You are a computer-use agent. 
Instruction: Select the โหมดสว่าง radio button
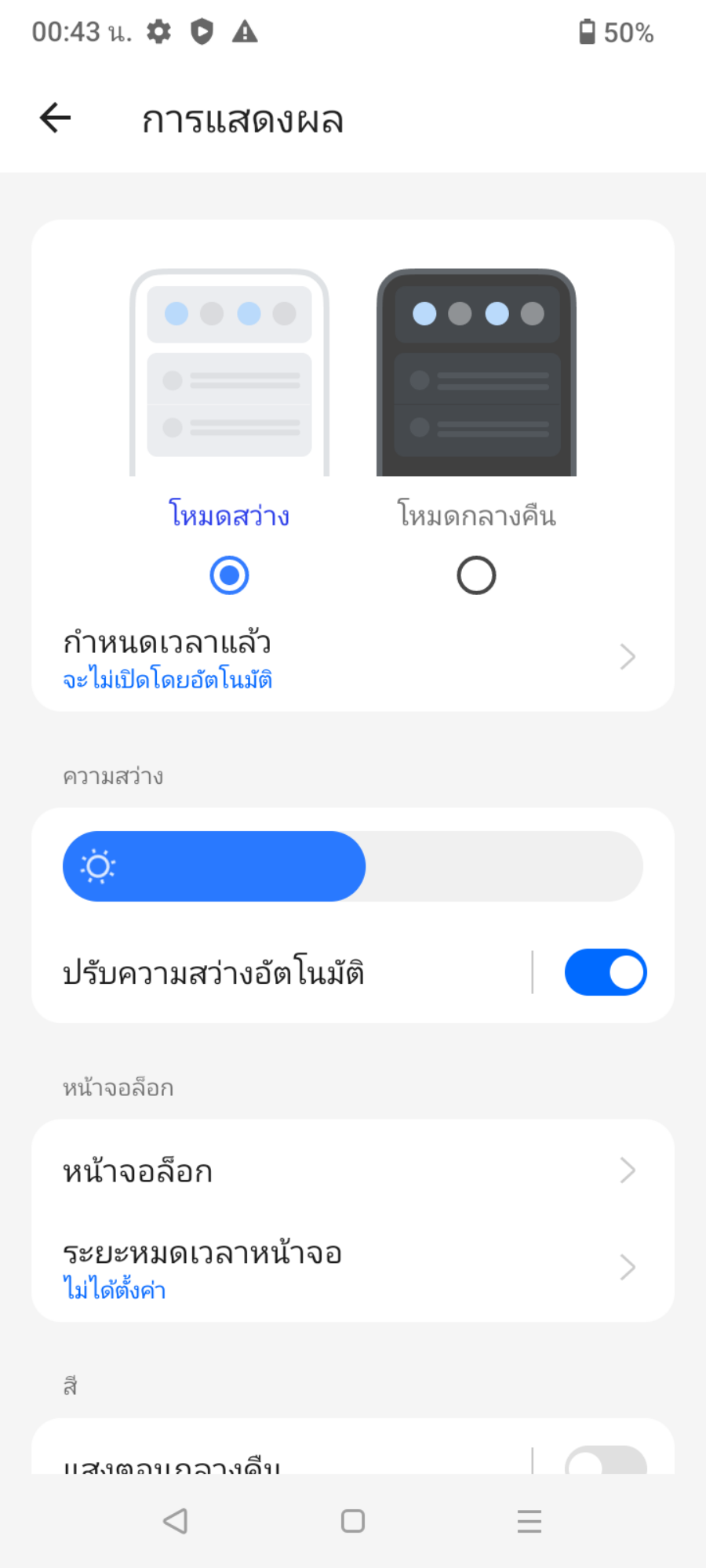[x=229, y=575]
